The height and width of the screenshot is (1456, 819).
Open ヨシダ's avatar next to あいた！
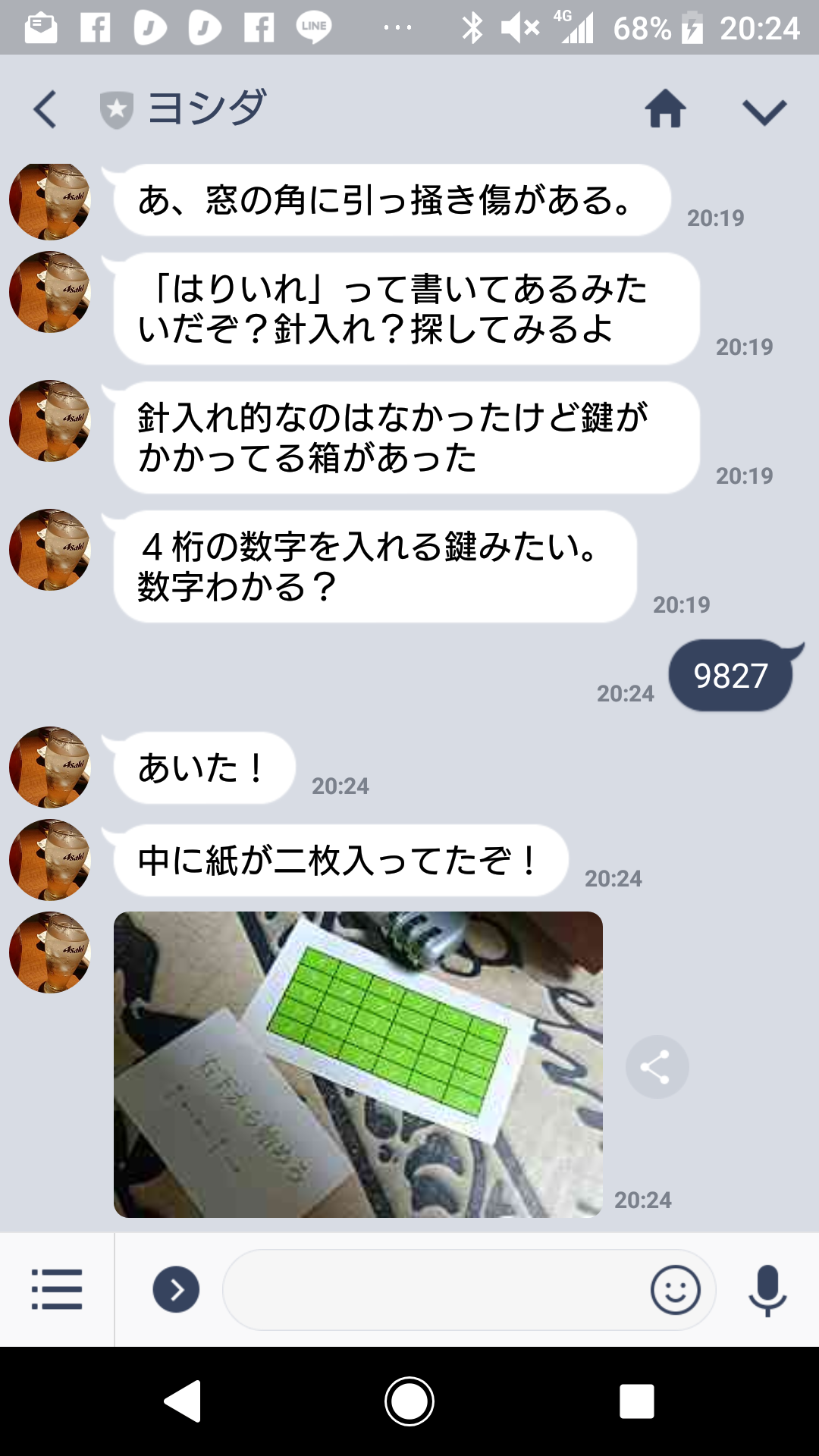[x=50, y=767]
